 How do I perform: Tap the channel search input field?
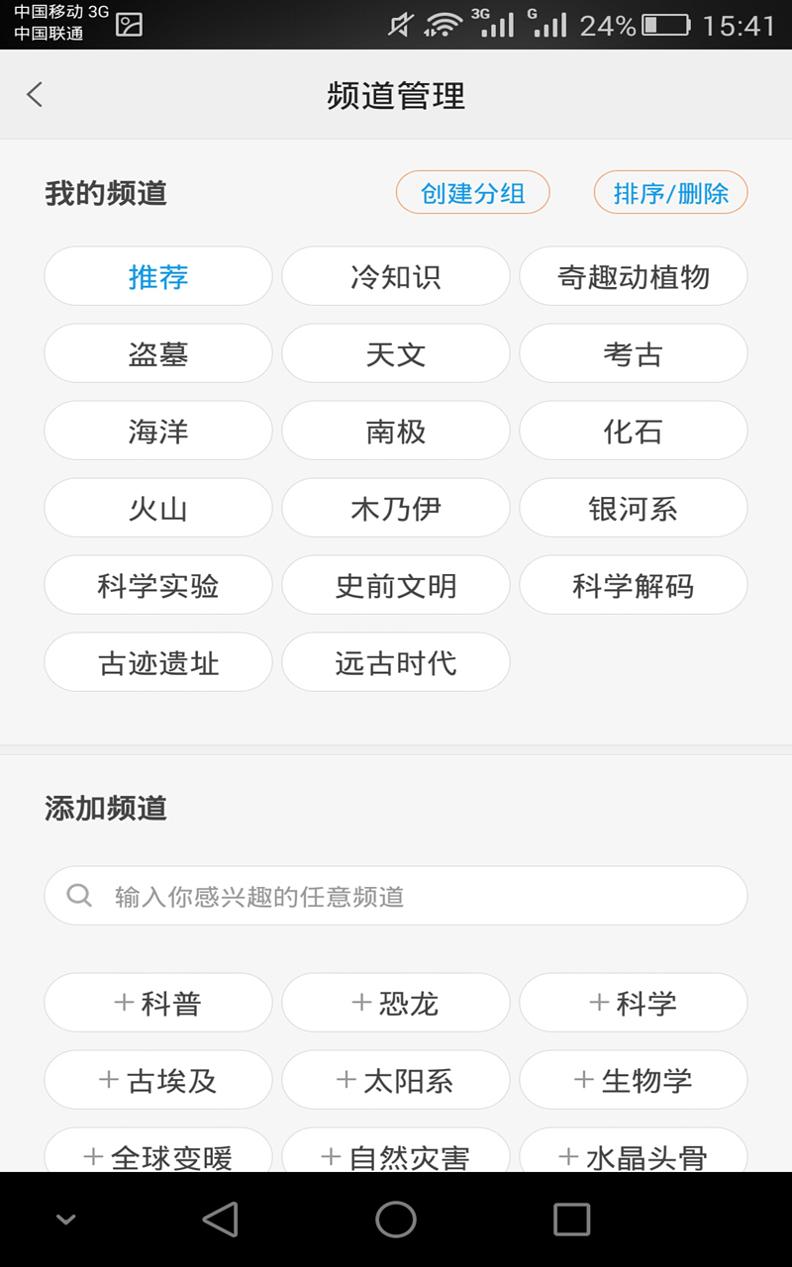395,896
